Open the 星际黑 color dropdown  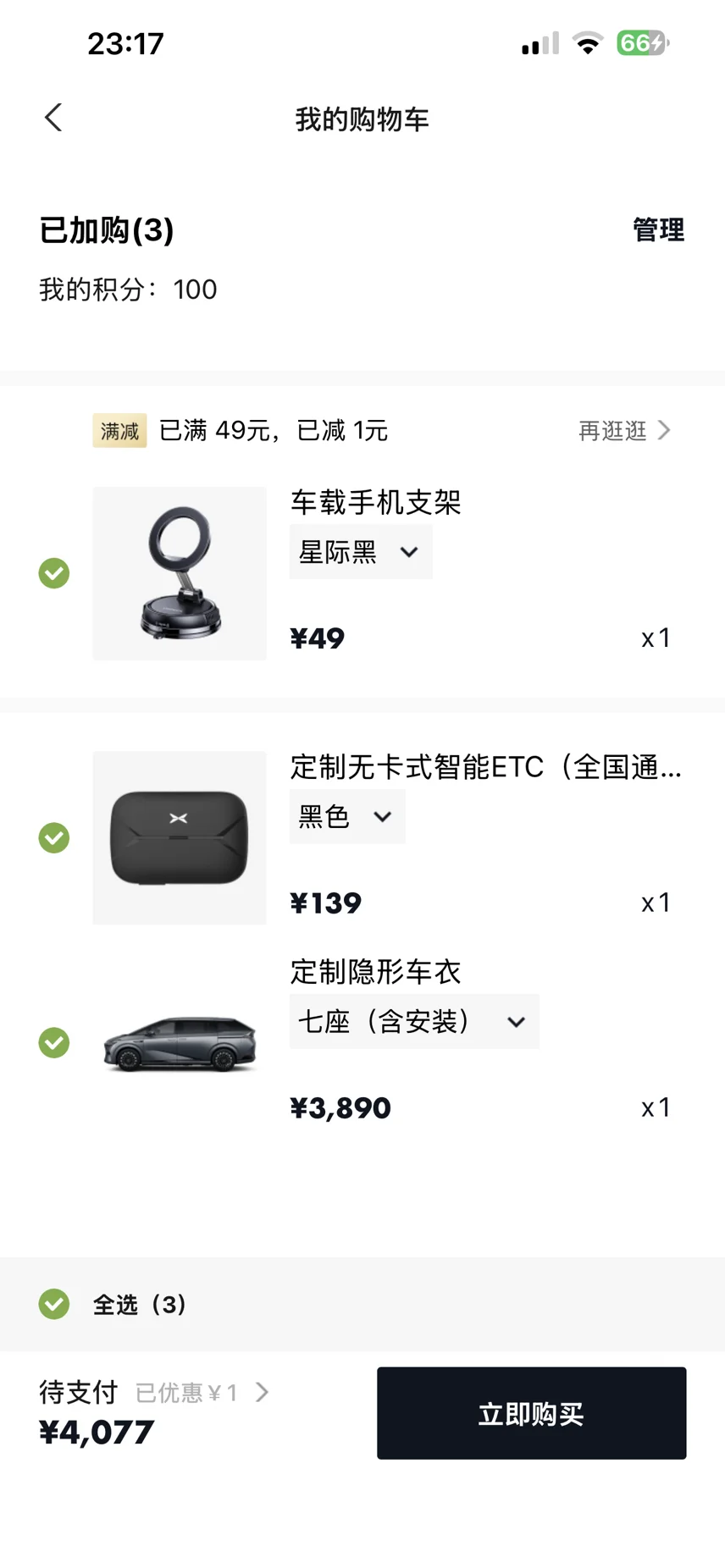(361, 552)
